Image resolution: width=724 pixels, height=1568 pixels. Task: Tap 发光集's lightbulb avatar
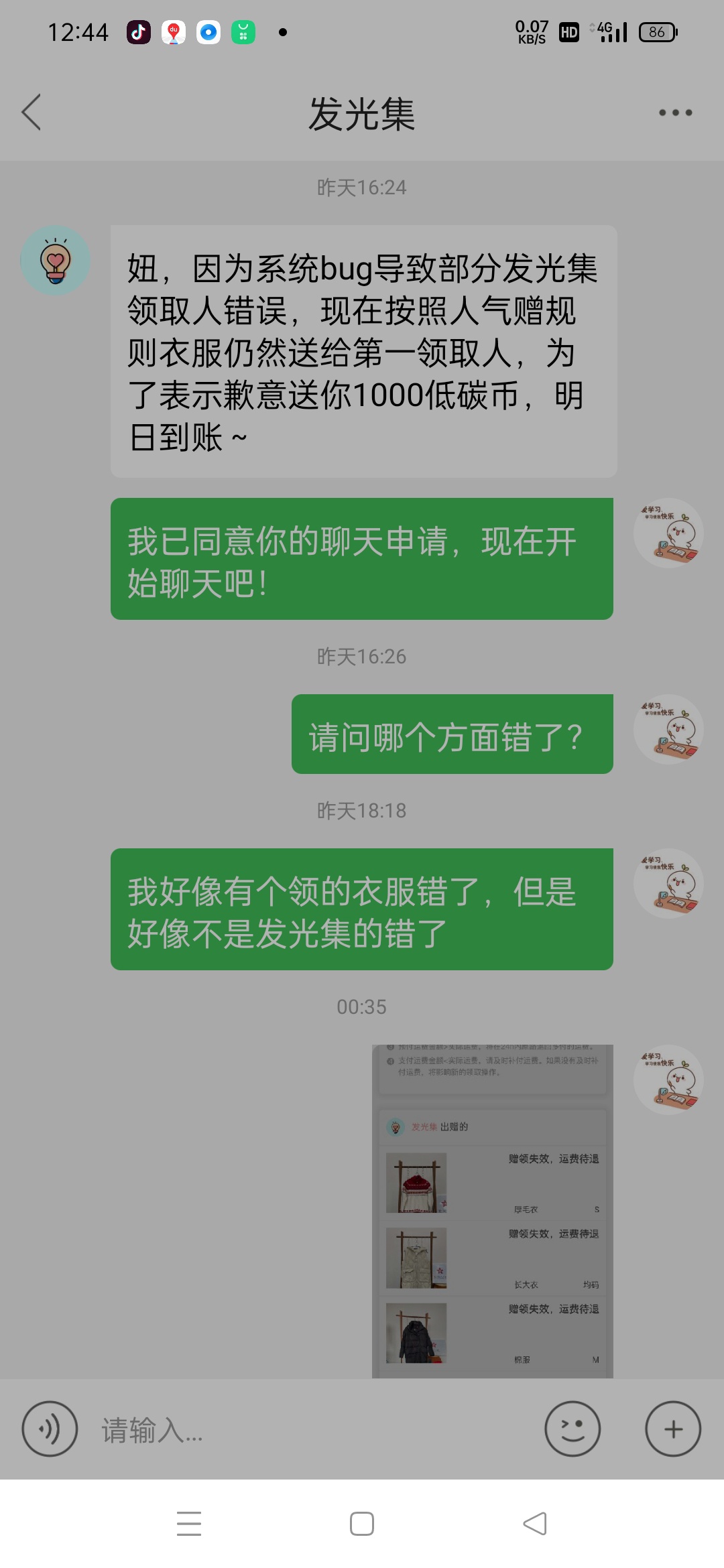click(x=56, y=261)
